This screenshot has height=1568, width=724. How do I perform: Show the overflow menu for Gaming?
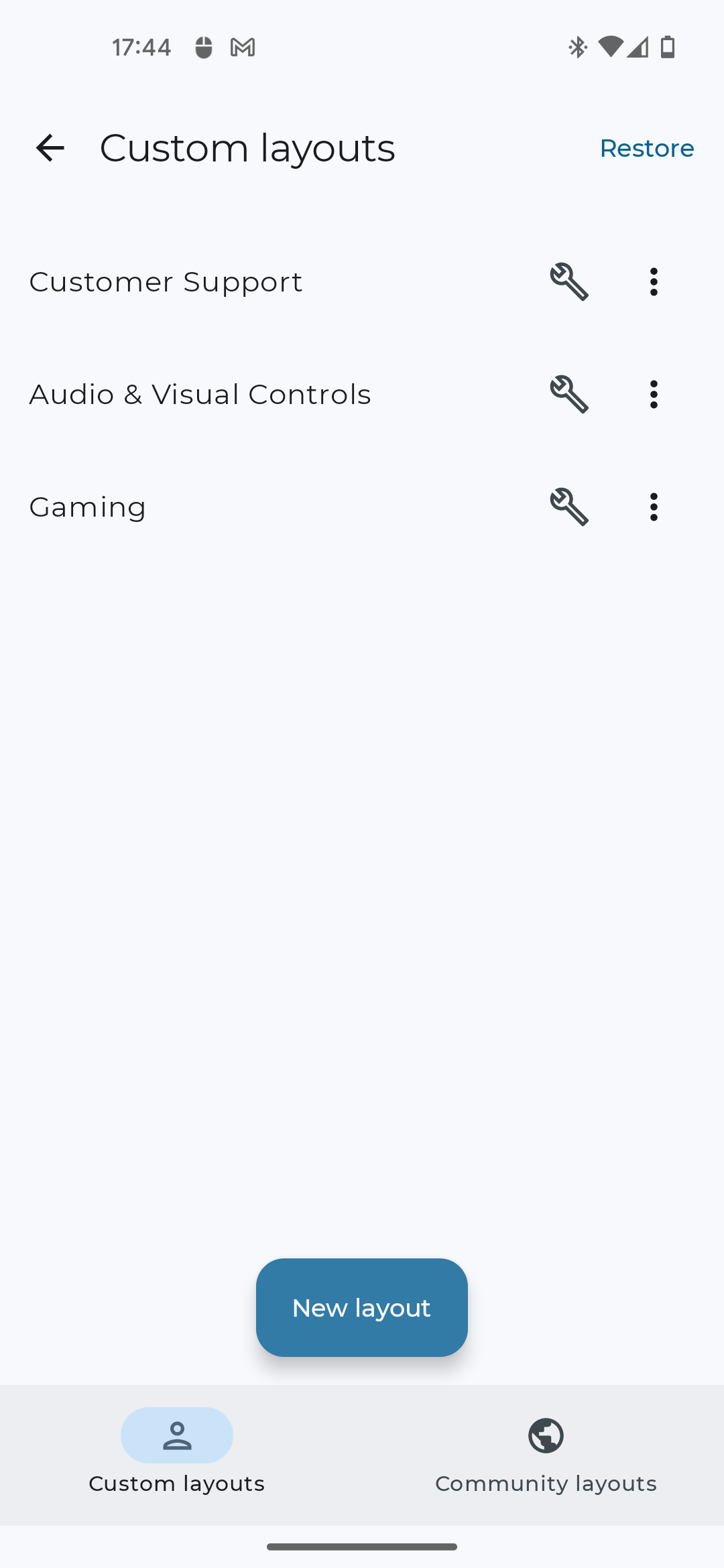coord(654,507)
